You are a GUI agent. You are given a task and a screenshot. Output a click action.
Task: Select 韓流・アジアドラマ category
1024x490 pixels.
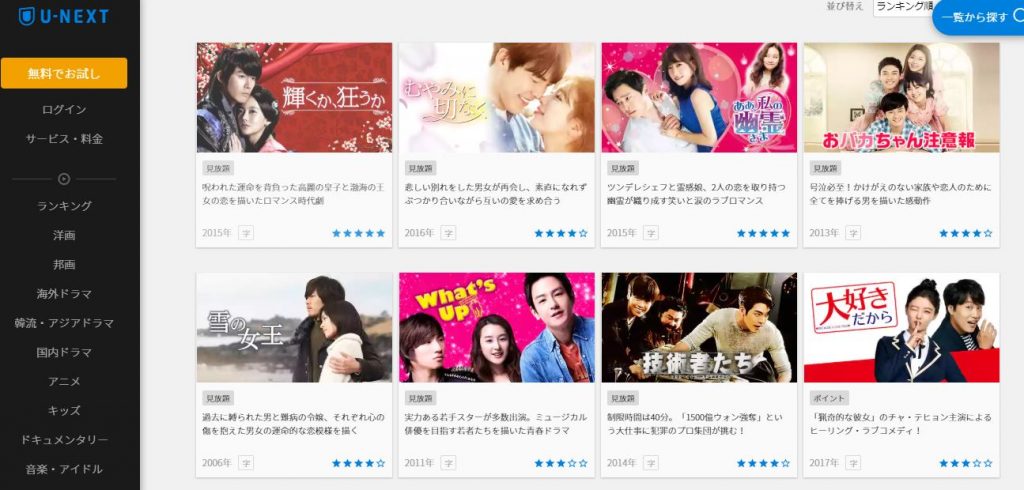click(x=64, y=323)
